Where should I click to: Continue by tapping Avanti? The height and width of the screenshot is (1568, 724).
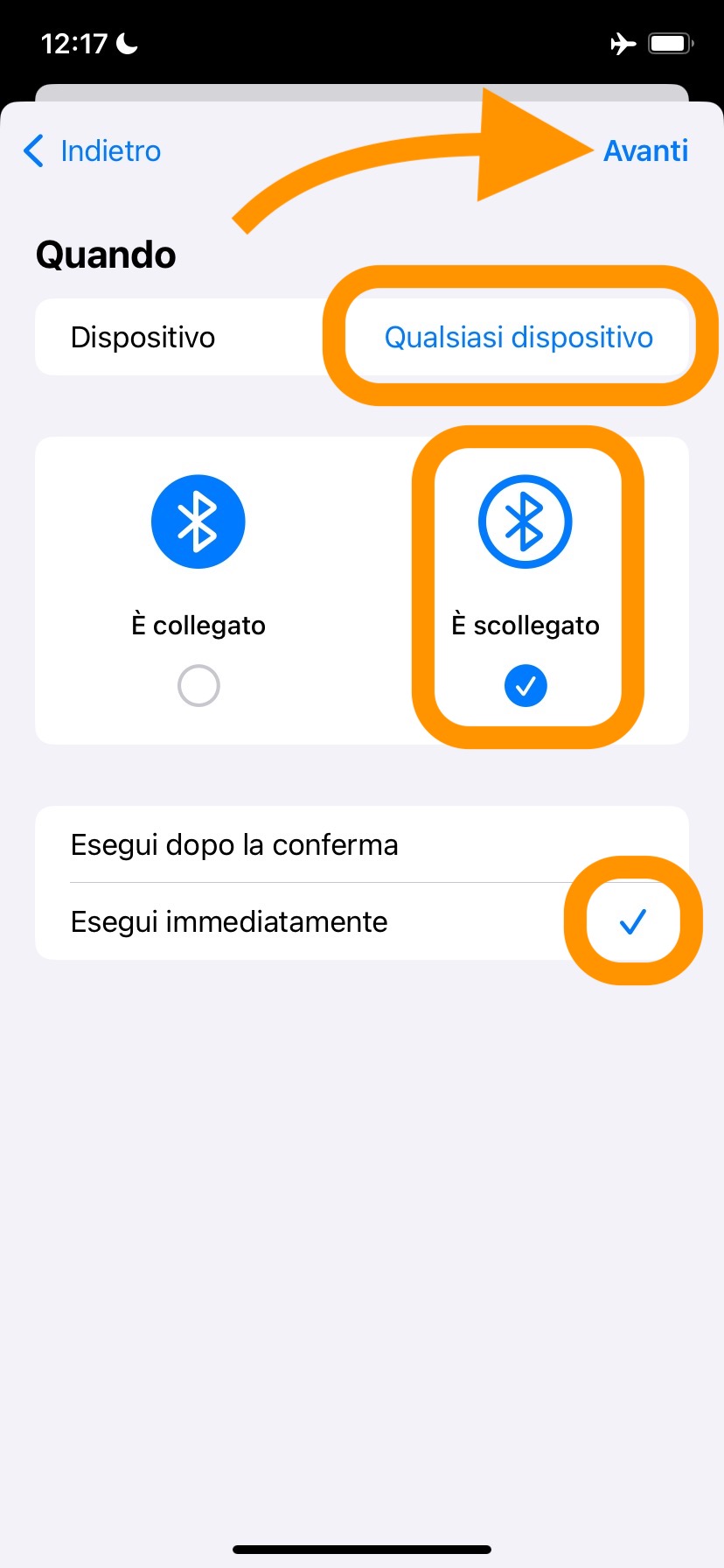pos(645,151)
